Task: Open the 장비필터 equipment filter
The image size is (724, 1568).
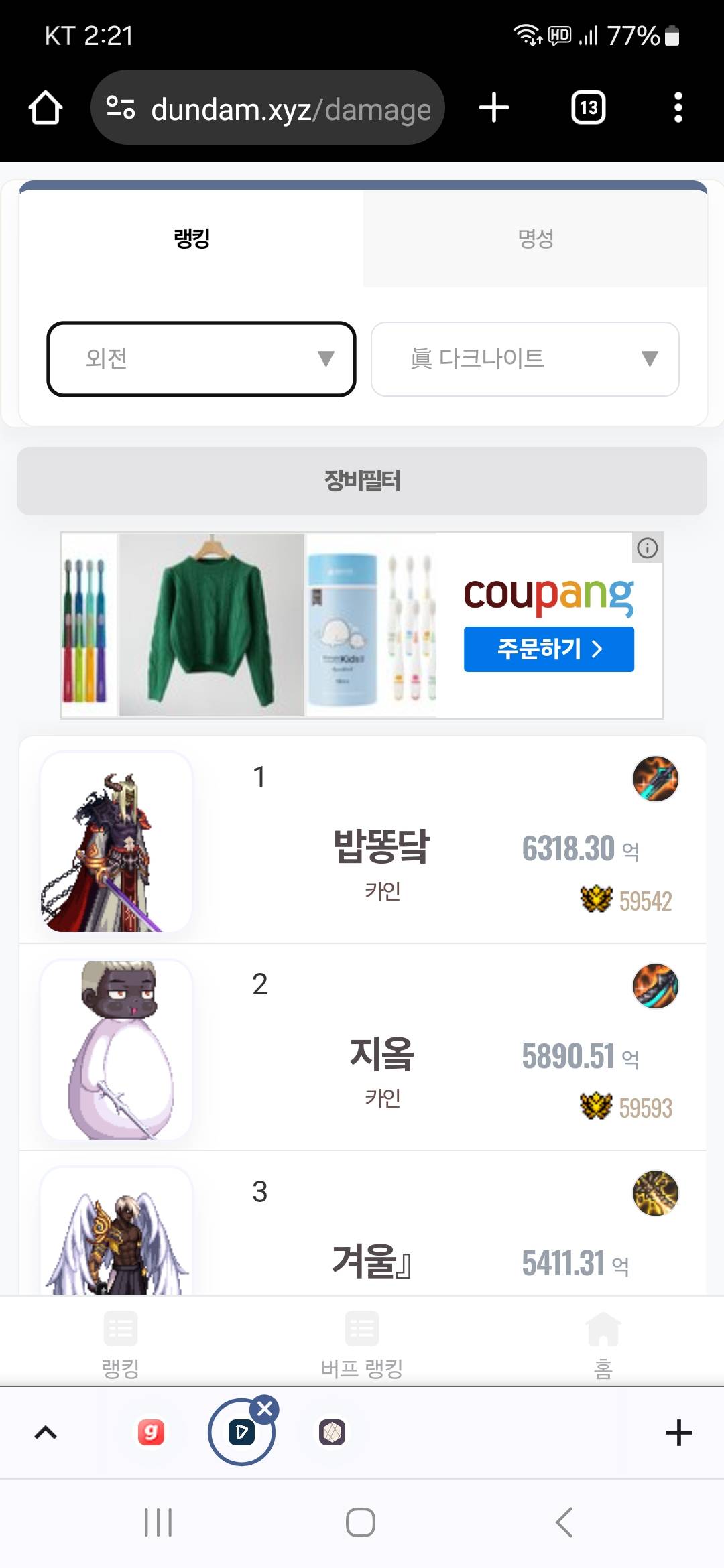Action: pyautogui.click(x=362, y=481)
